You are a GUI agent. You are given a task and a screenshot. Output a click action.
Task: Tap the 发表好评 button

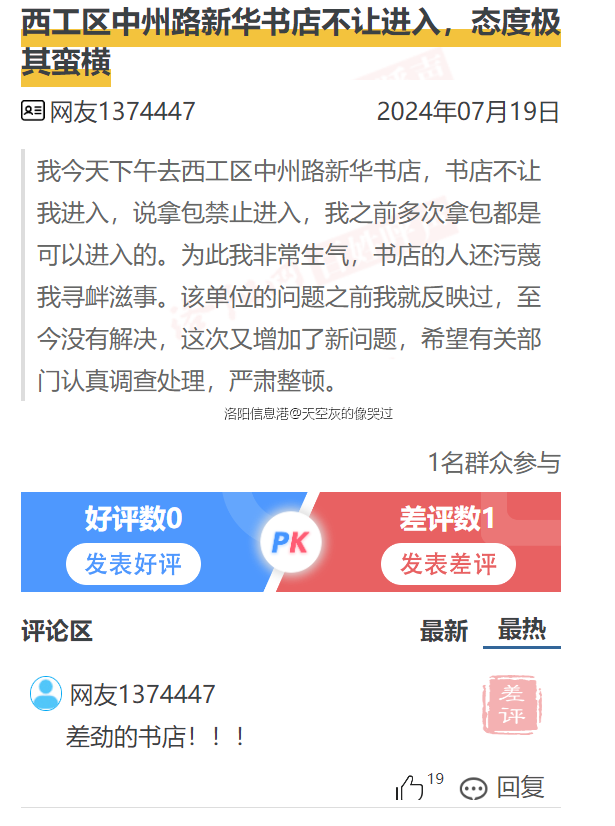click(133, 564)
